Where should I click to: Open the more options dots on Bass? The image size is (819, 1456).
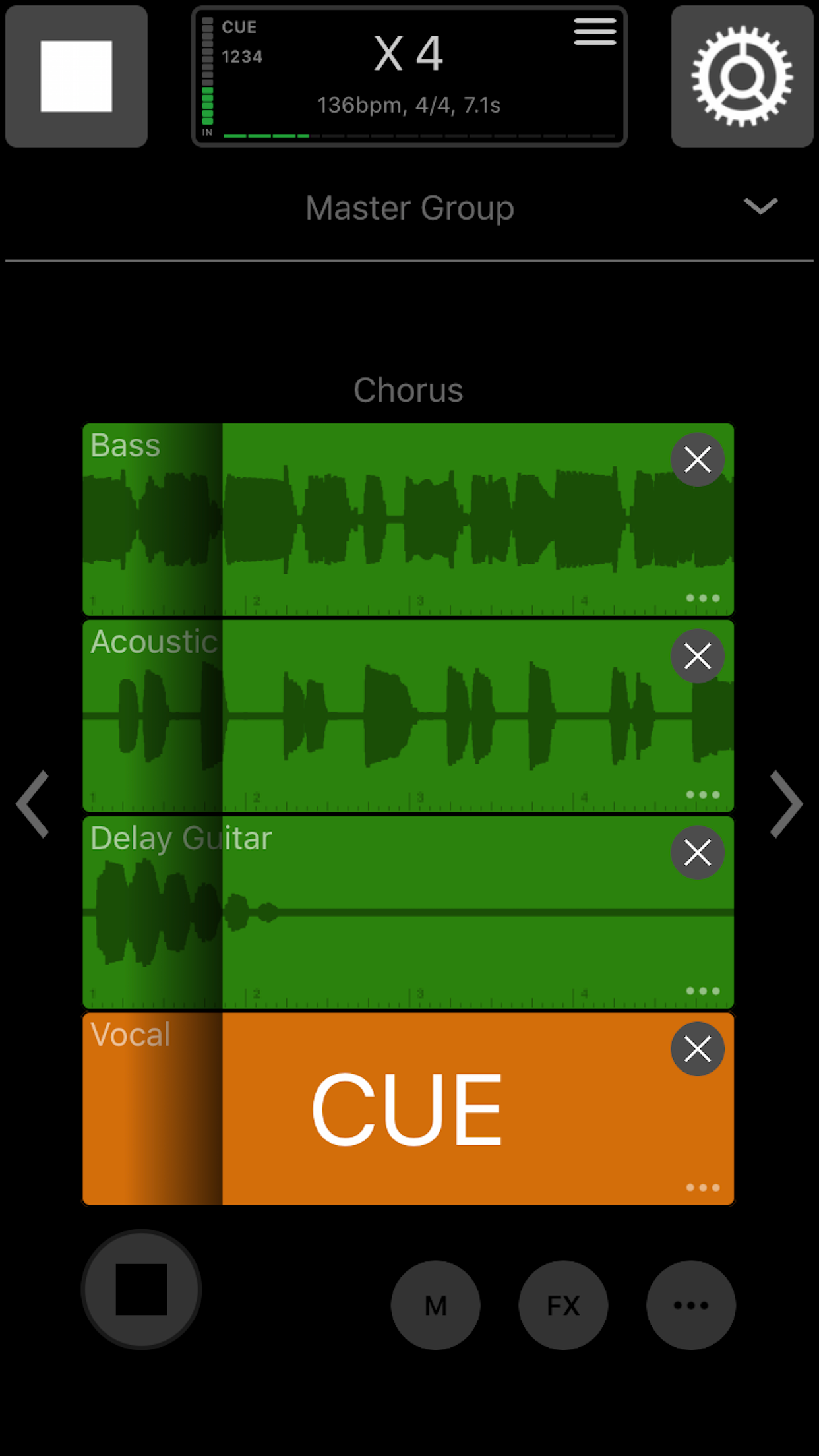[x=703, y=598]
